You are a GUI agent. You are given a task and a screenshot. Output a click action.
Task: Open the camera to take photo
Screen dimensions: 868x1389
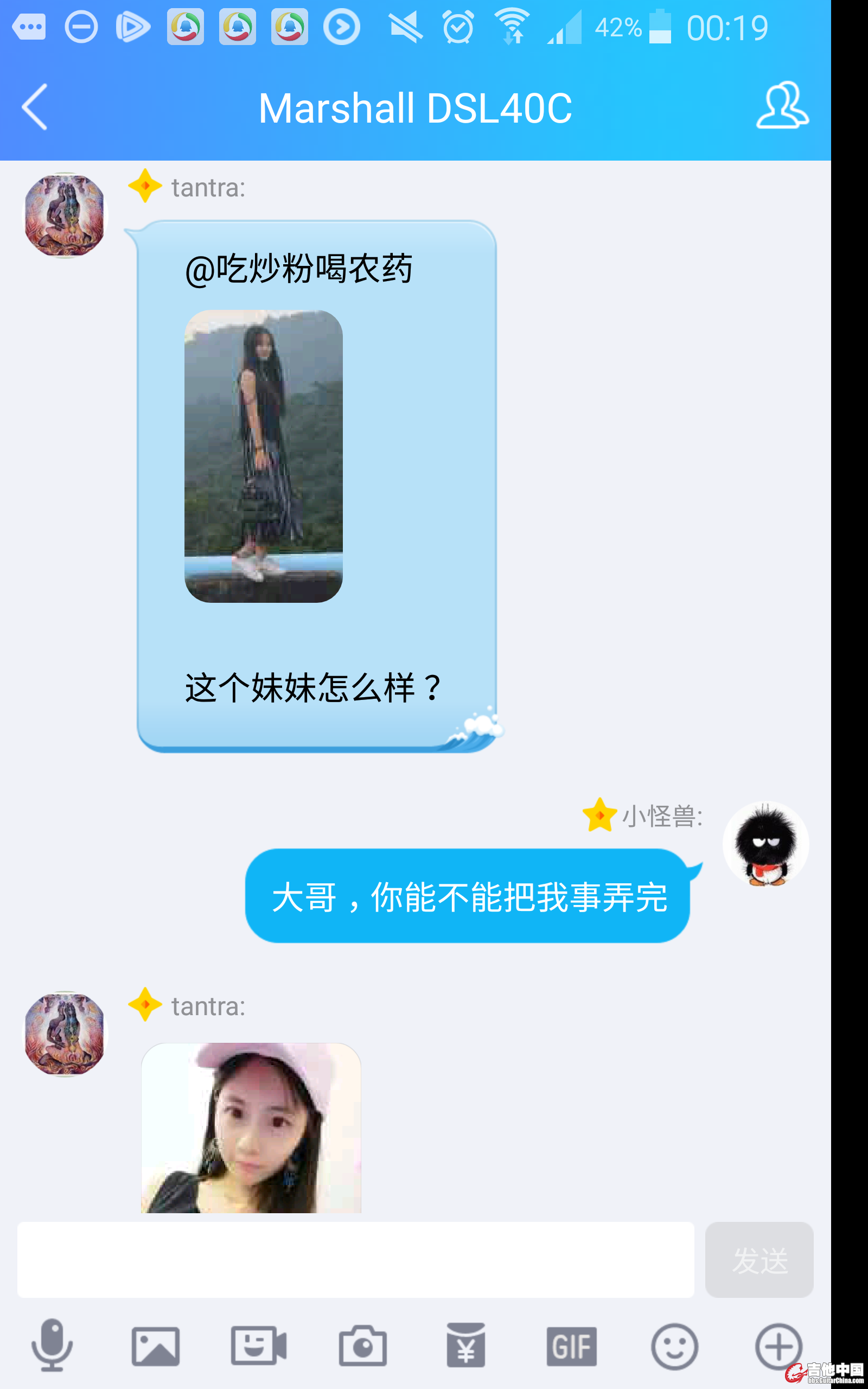(x=363, y=1346)
